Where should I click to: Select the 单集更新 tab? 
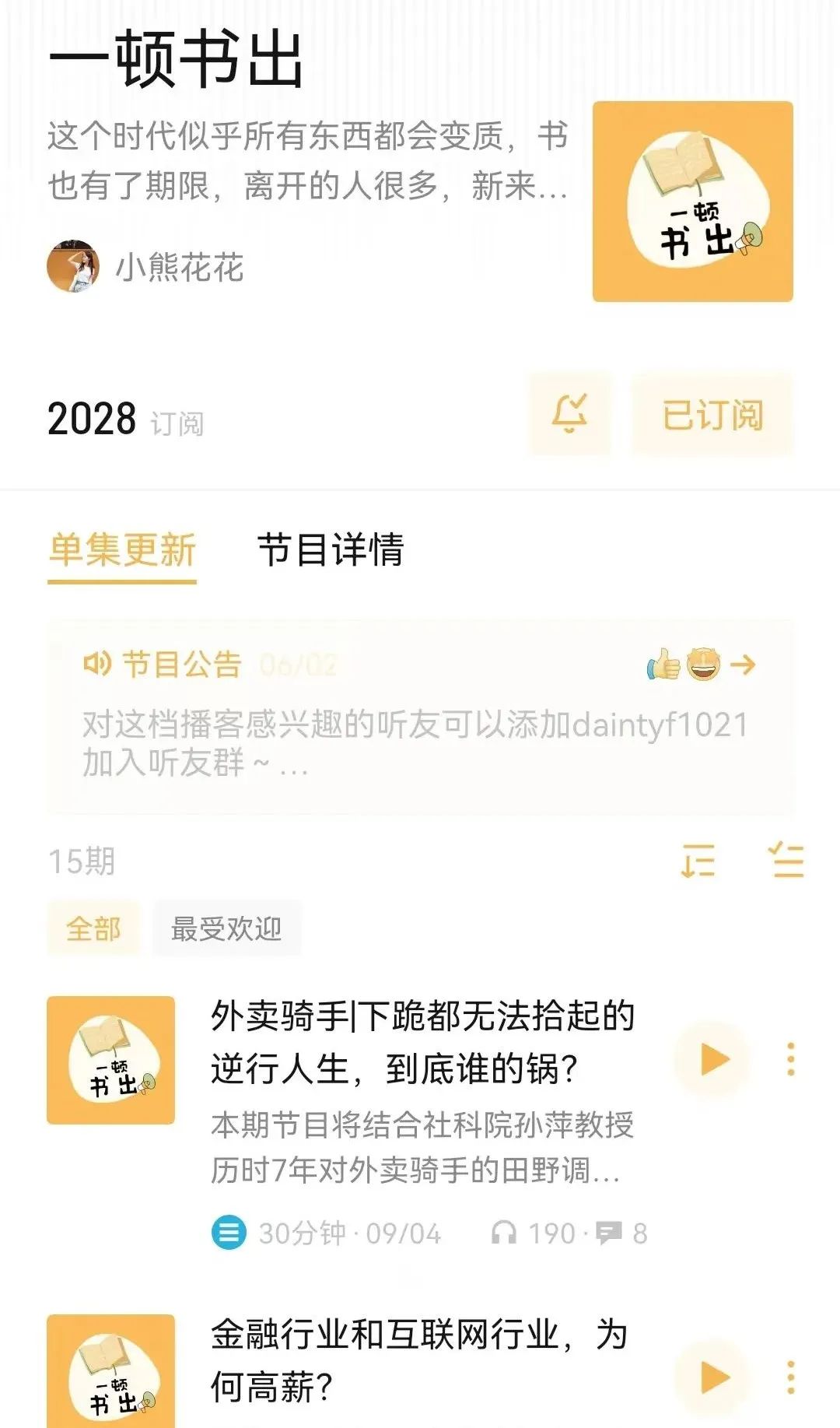[x=122, y=549]
